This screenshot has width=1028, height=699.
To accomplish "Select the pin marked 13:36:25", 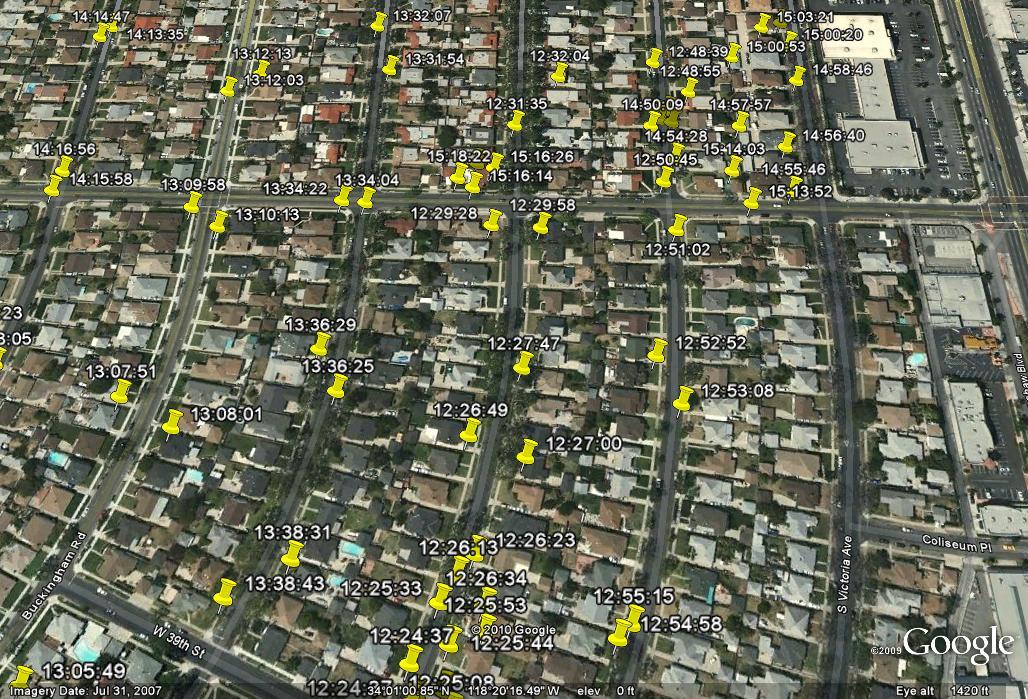I will pyautogui.click(x=338, y=386).
